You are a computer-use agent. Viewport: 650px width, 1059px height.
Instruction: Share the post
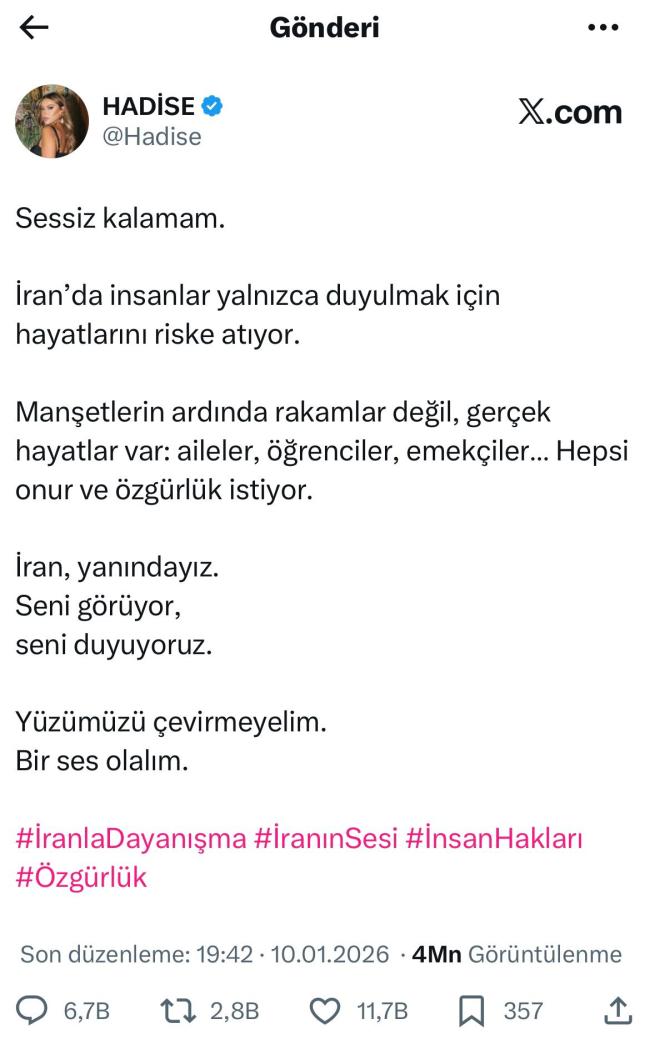click(x=618, y=1011)
